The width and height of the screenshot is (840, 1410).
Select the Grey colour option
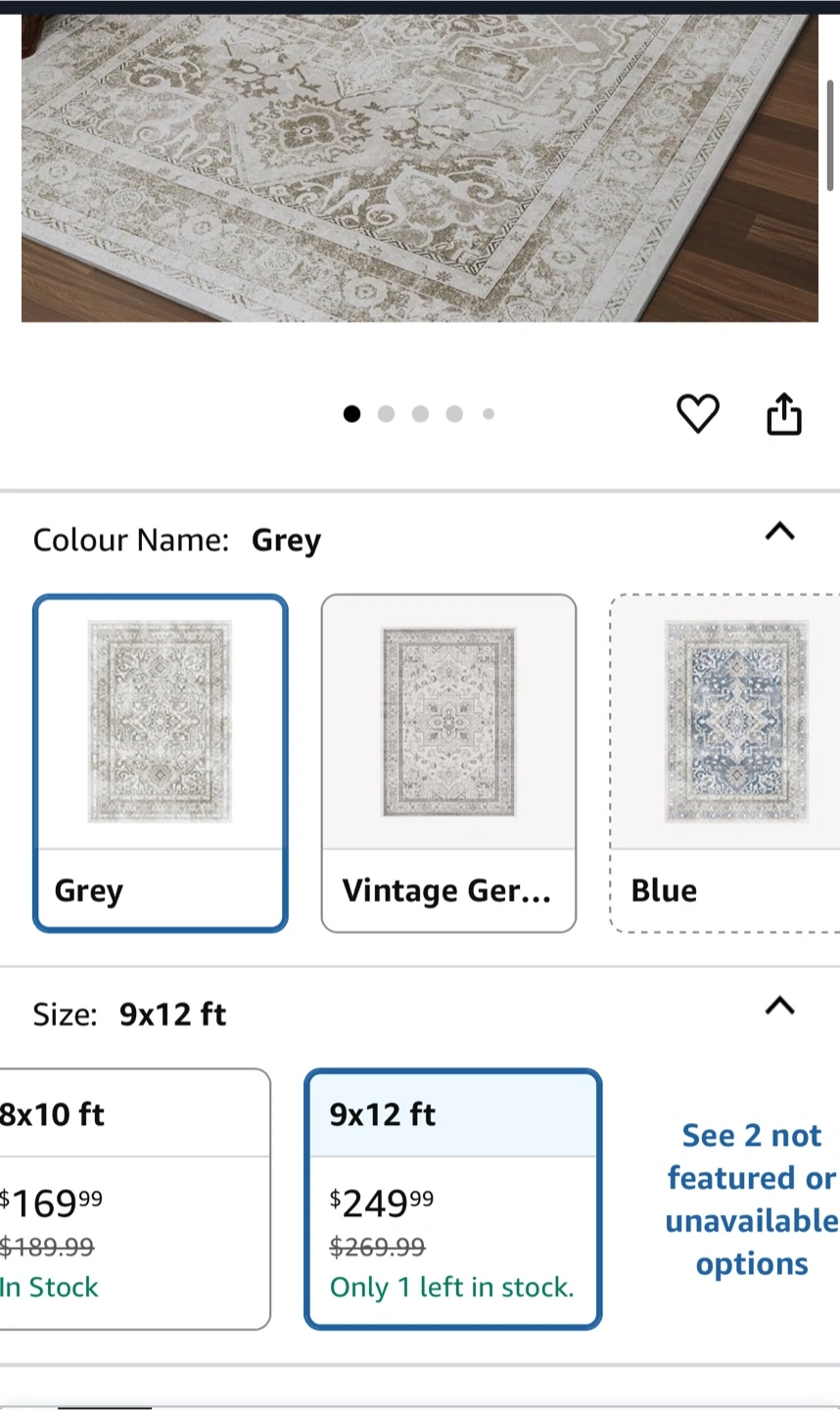coord(161,763)
